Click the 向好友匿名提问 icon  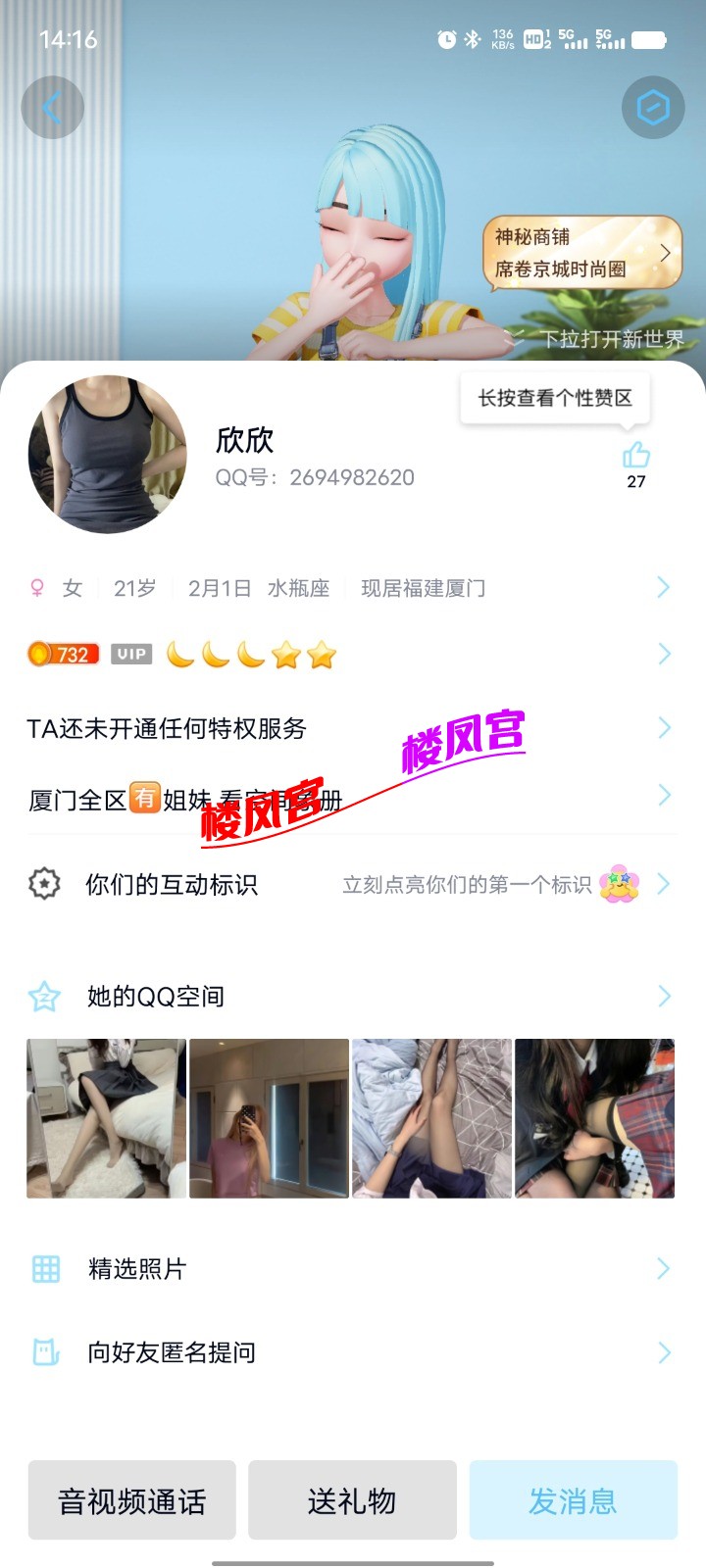(45, 1352)
